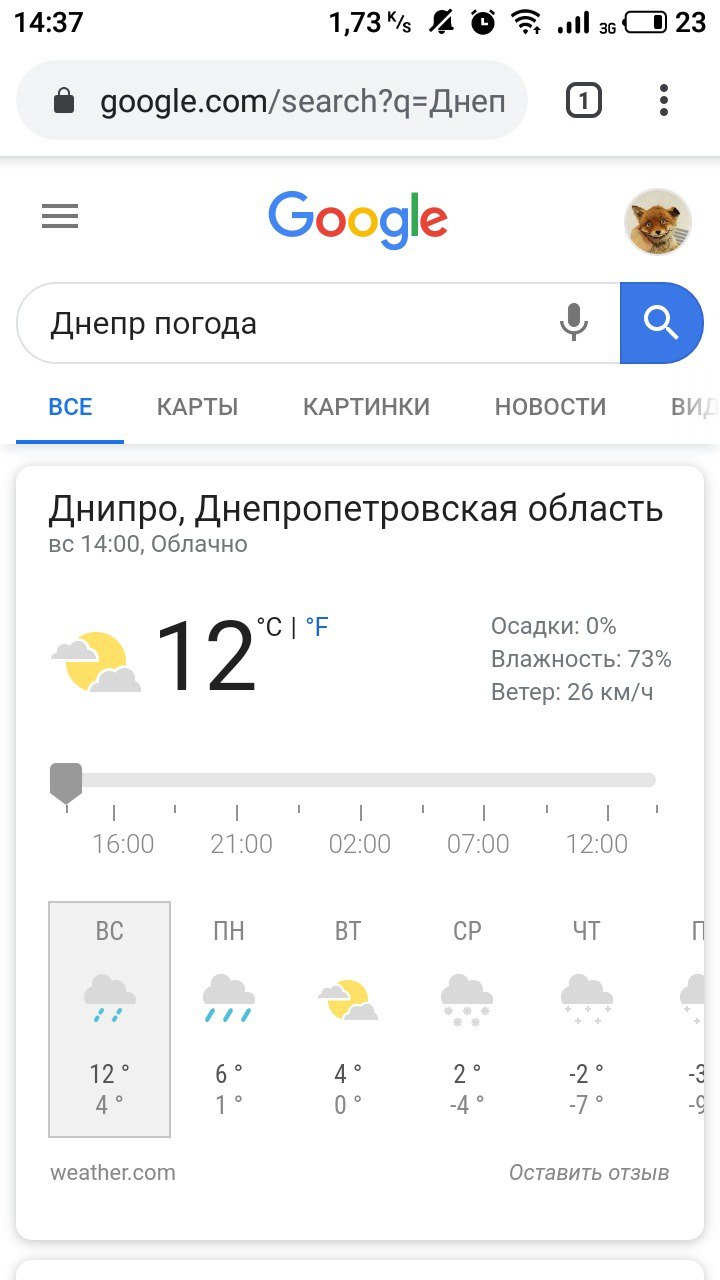Switch to the Карты tab
This screenshot has width=720, height=1280.
coord(197,407)
